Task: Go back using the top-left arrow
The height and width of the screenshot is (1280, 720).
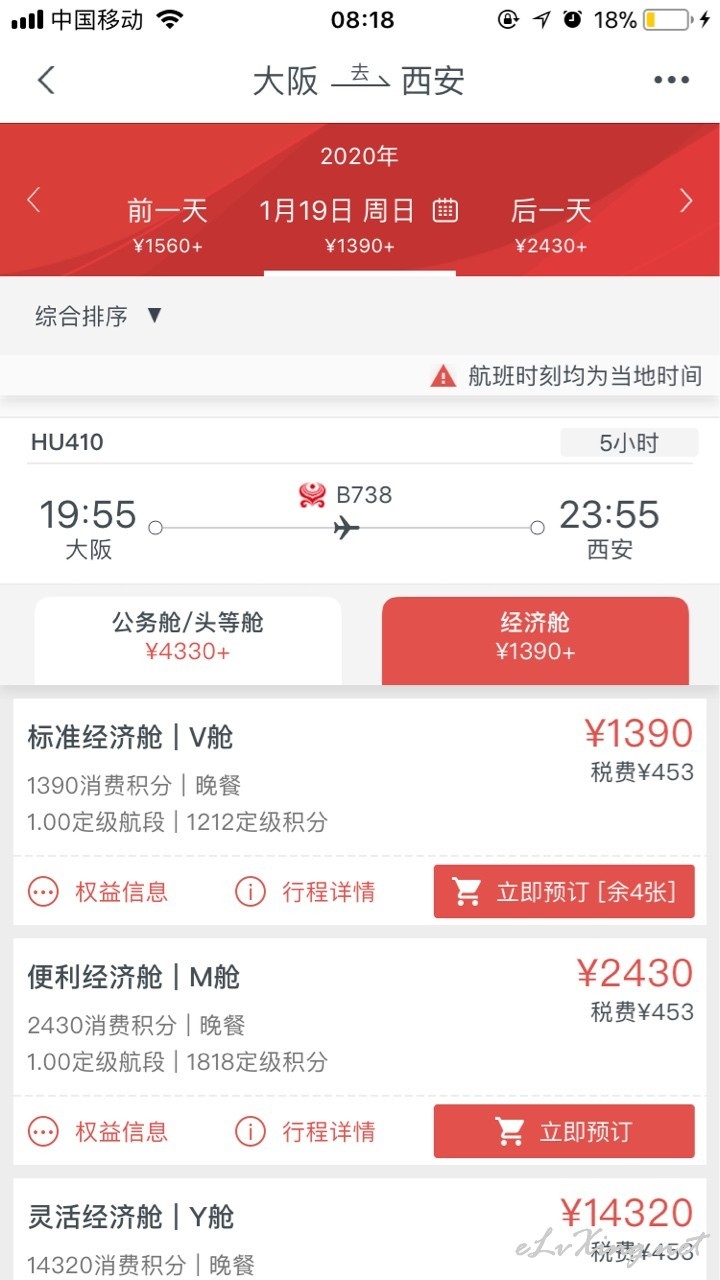Action: point(46,80)
